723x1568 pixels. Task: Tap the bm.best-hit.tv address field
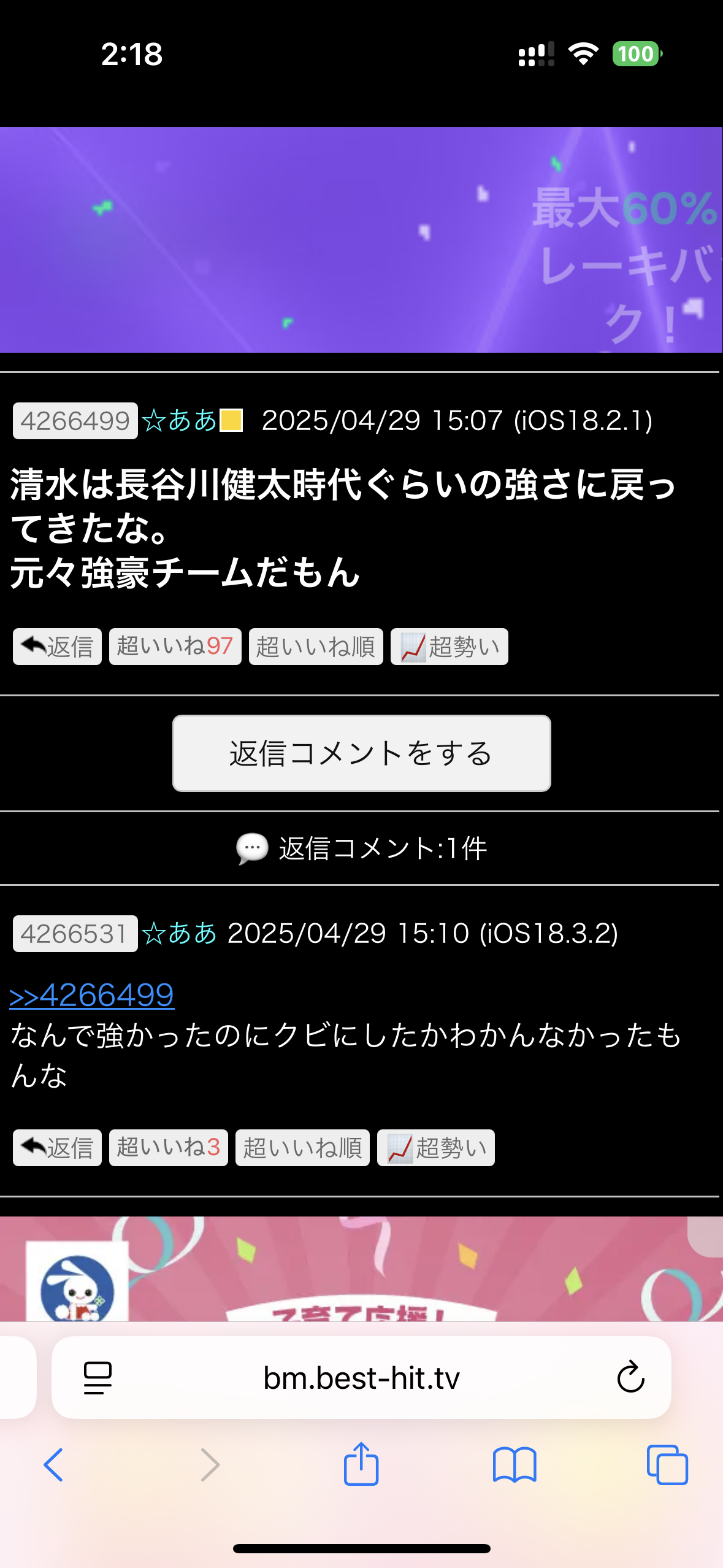[361, 1378]
